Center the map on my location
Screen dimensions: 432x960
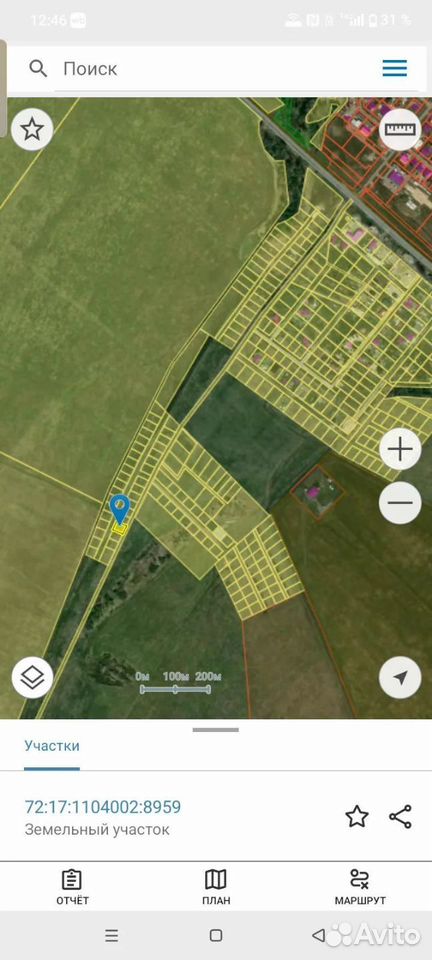click(x=400, y=677)
